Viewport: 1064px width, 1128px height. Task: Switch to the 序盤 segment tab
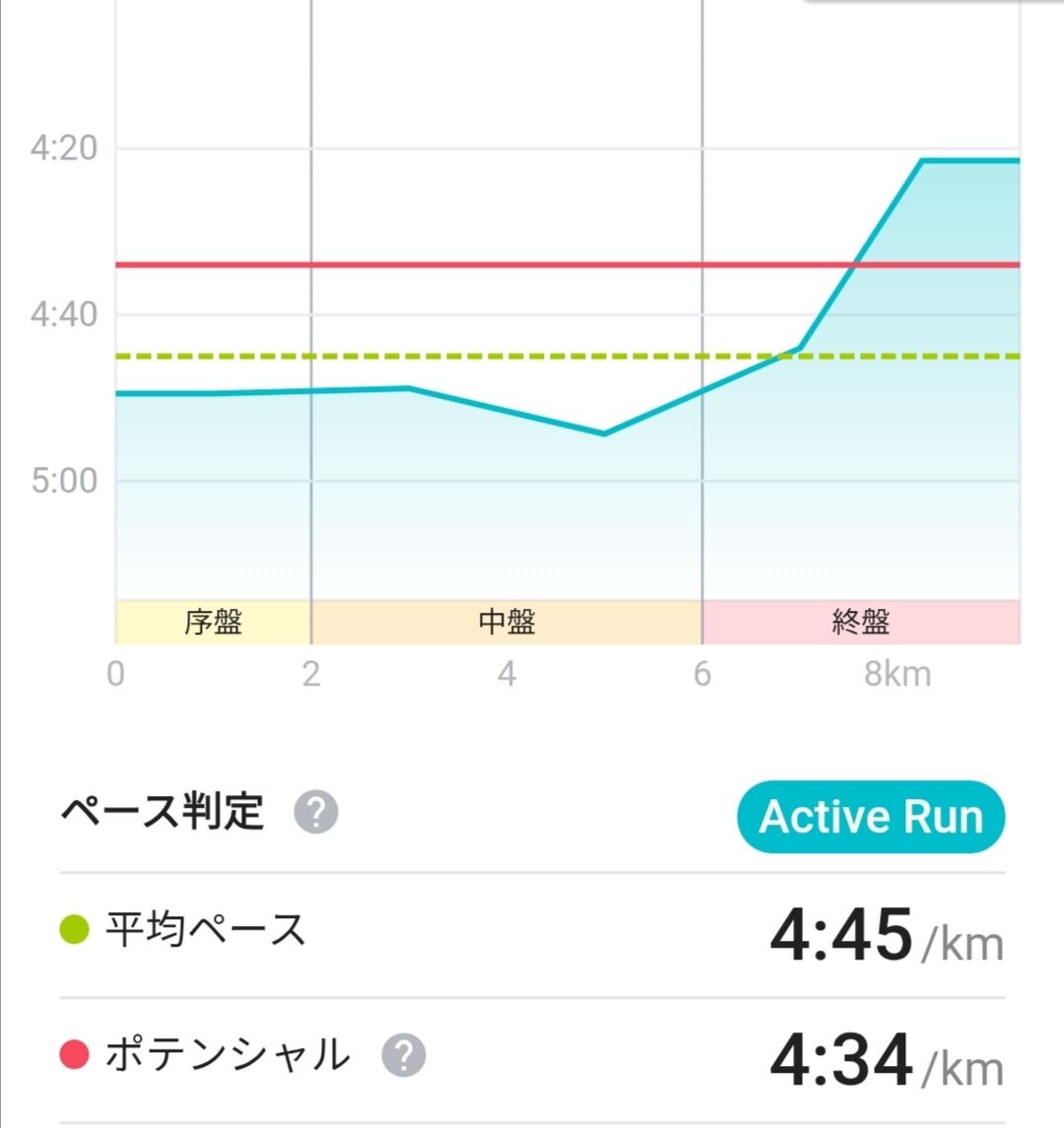213,621
